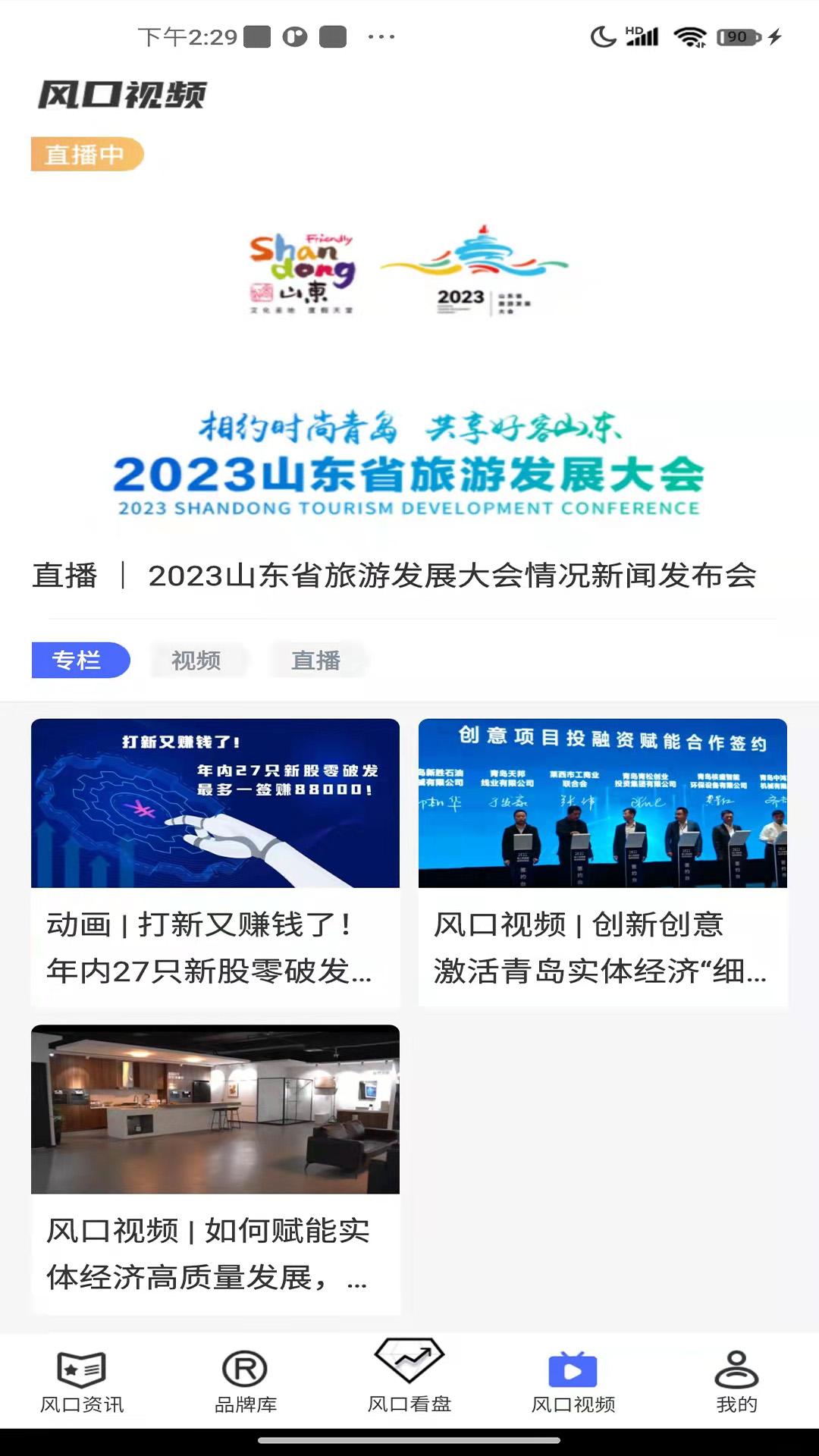Select the highlighted 专栏 pill
The image size is (819, 1456).
coord(80,661)
